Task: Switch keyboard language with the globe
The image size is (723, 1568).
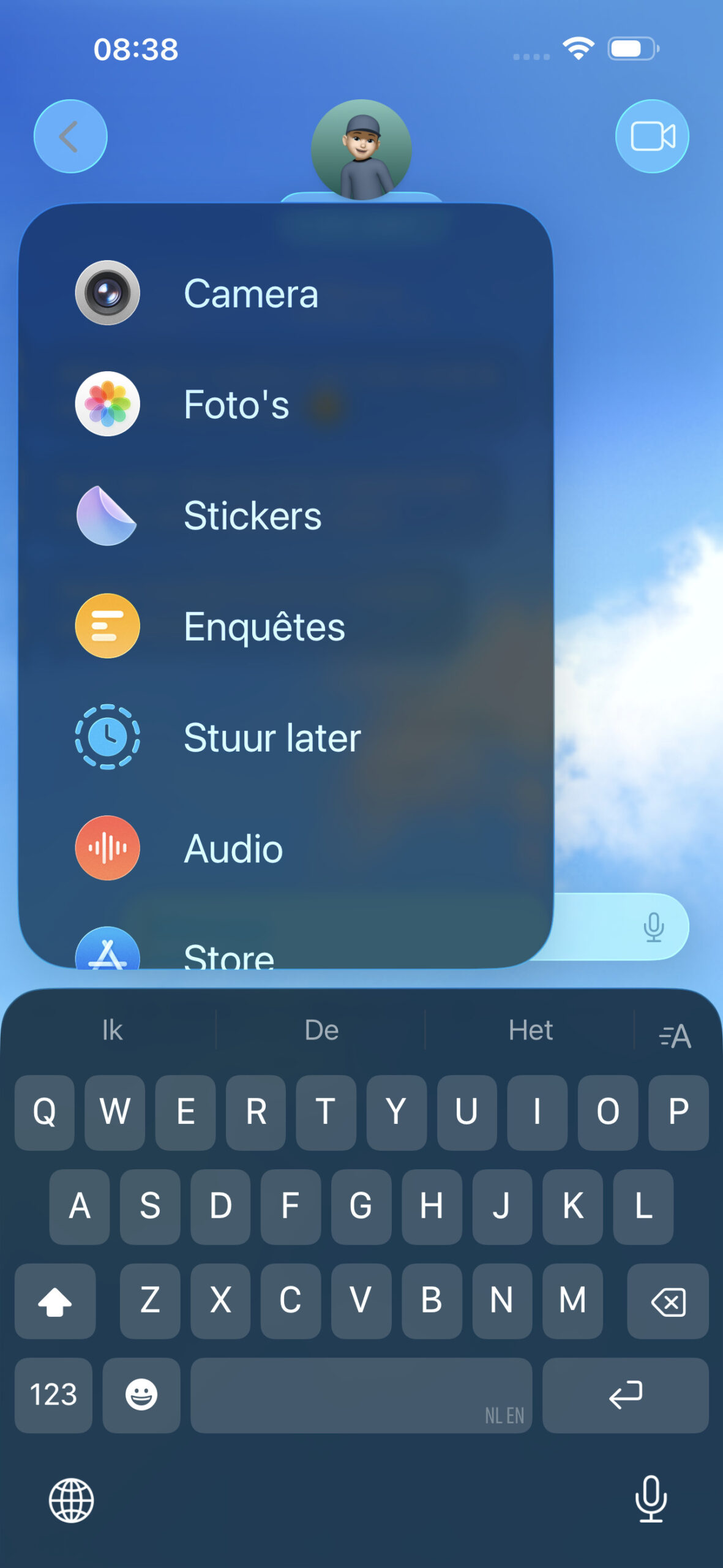Action: coord(72,1500)
